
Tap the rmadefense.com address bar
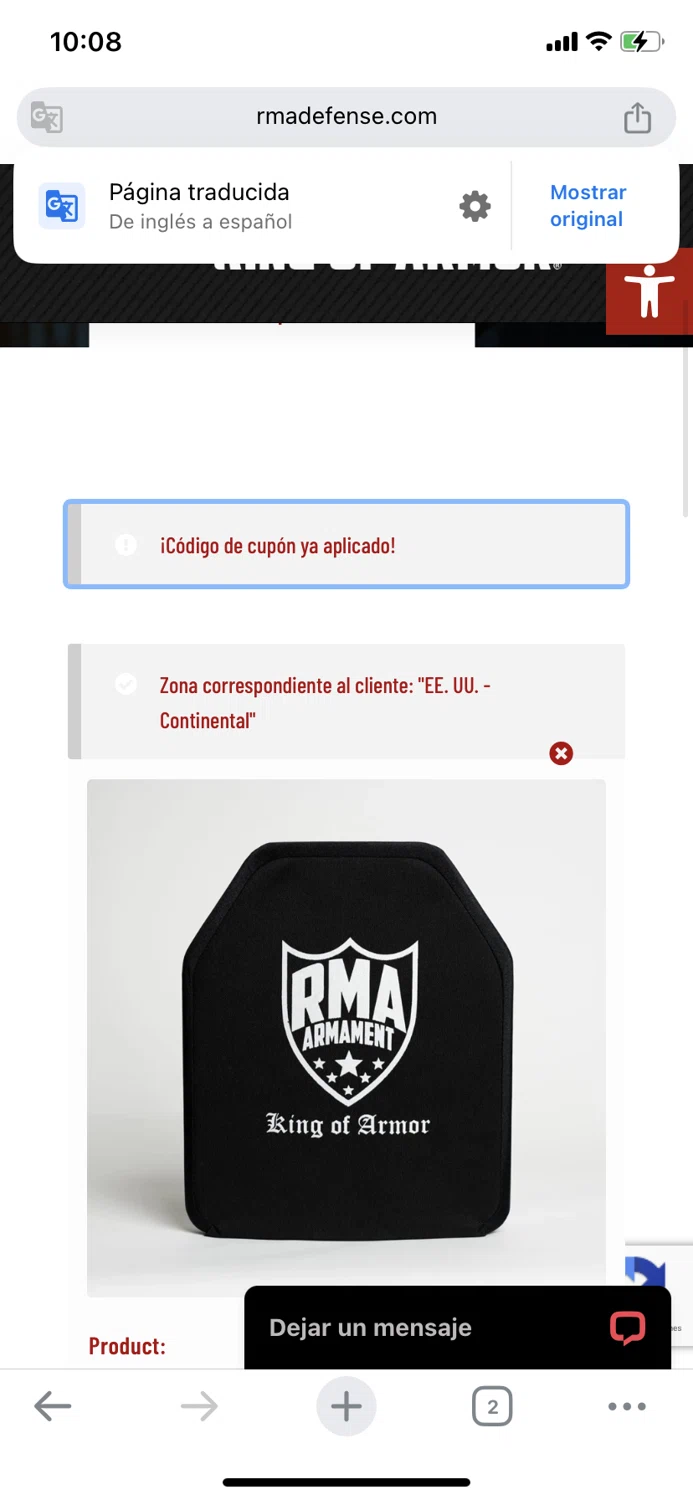[x=346, y=117]
